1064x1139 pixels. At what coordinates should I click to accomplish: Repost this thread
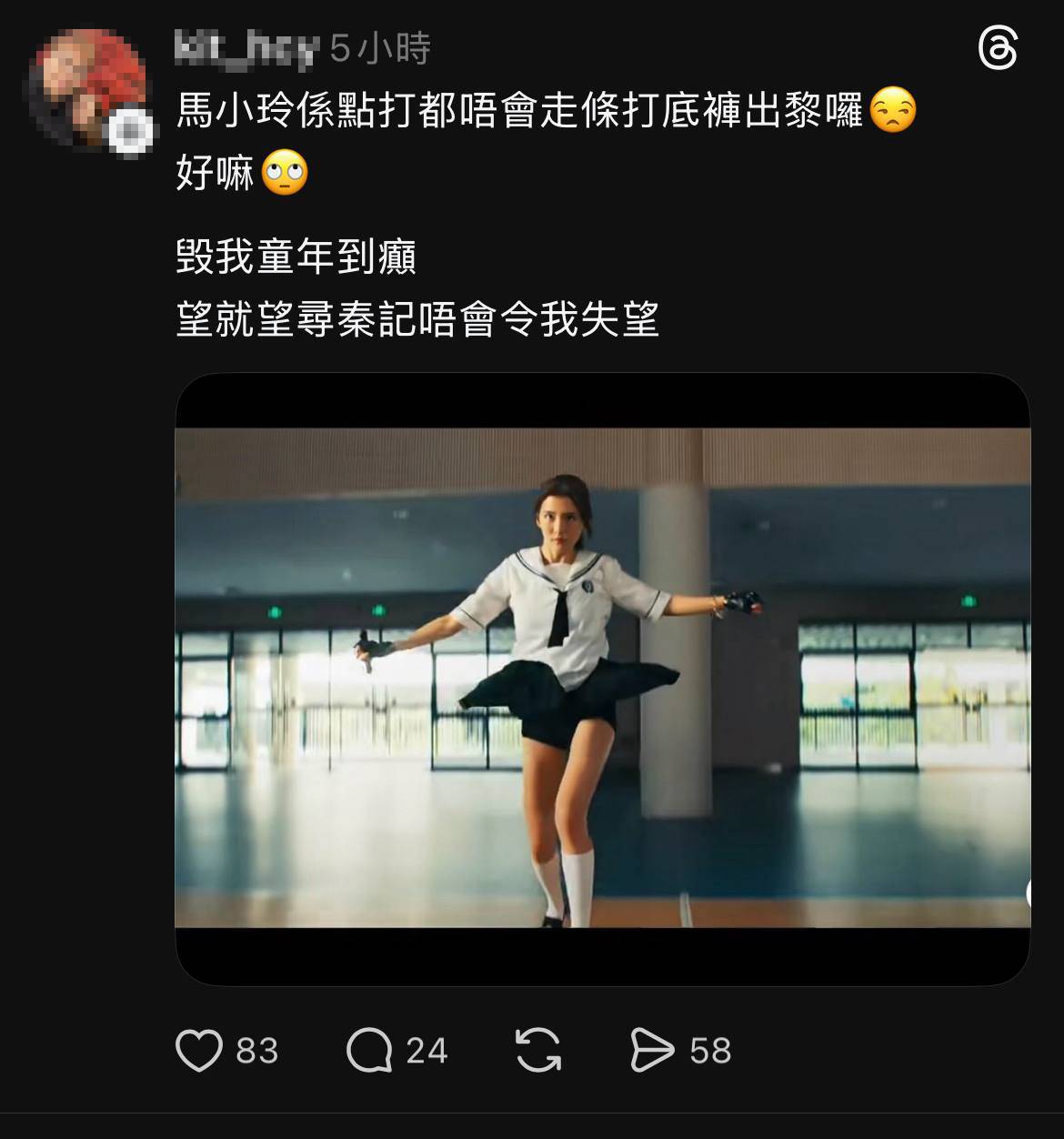click(x=538, y=1051)
